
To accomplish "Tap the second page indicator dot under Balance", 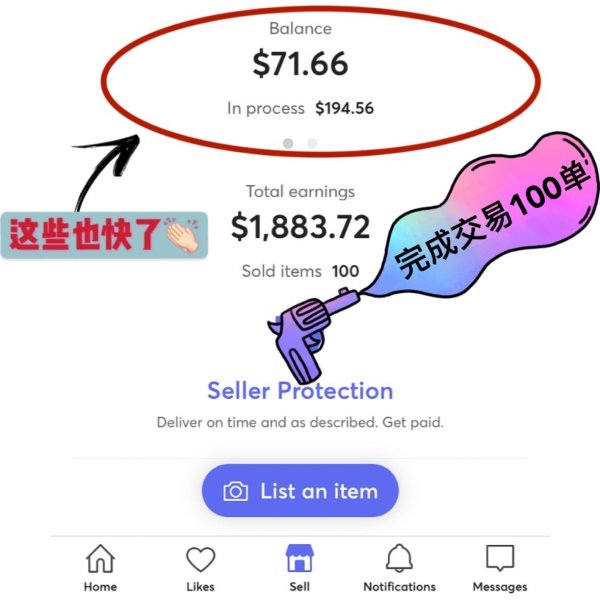I will (x=312, y=143).
